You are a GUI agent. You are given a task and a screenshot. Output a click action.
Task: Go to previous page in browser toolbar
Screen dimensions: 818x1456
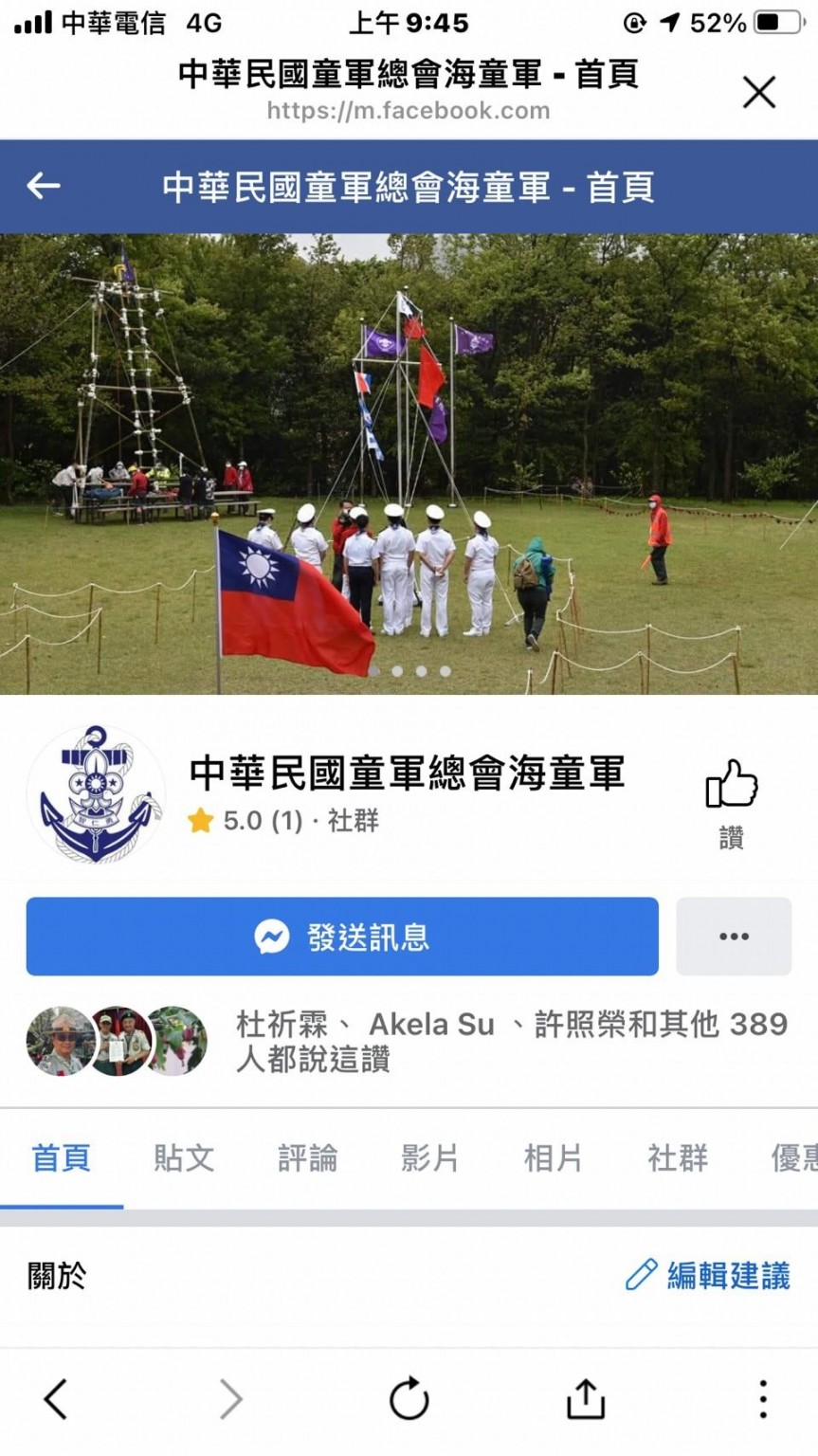point(56,1399)
